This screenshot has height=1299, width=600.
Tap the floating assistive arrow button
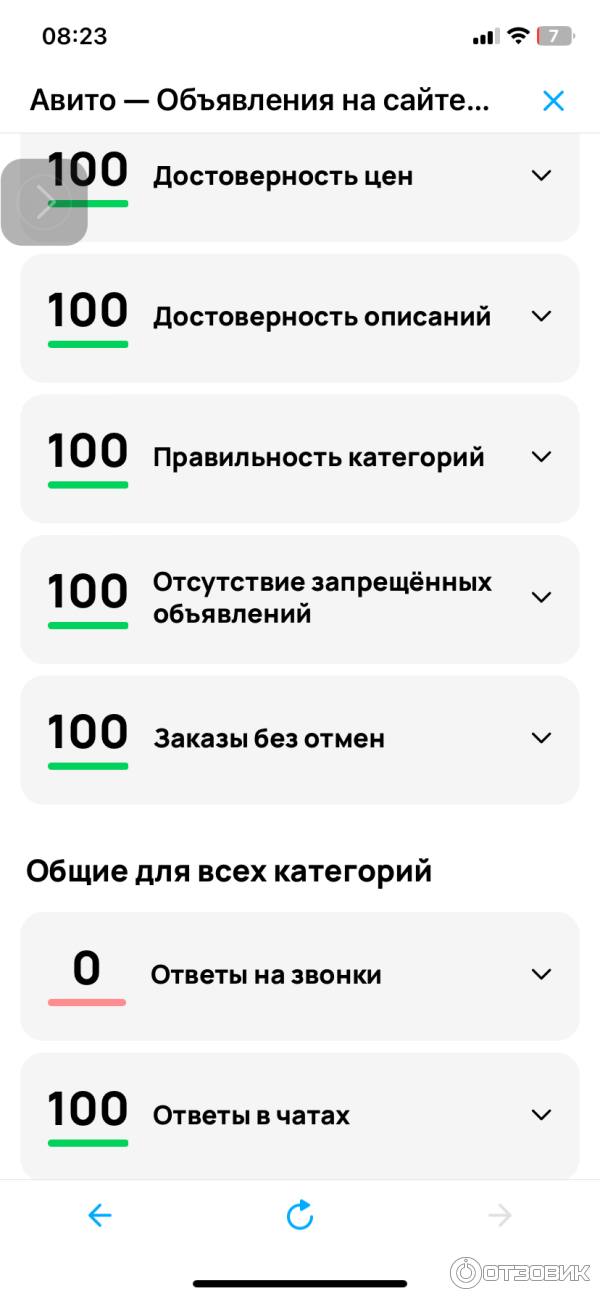tap(44, 202)
